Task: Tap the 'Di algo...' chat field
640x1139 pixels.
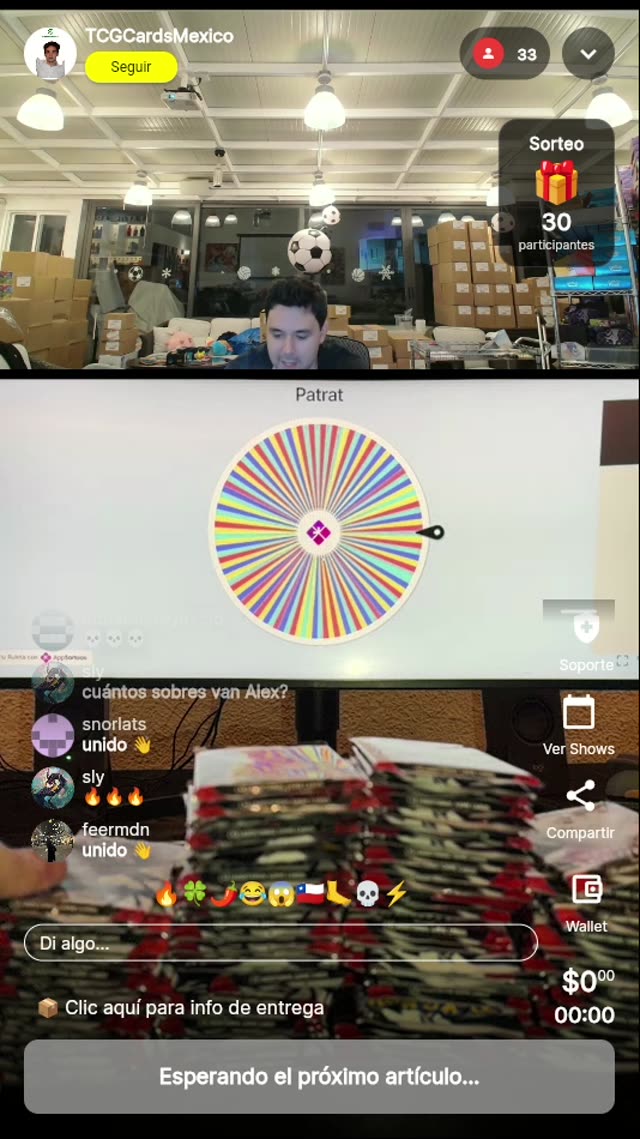Action: tap(280, 942)
